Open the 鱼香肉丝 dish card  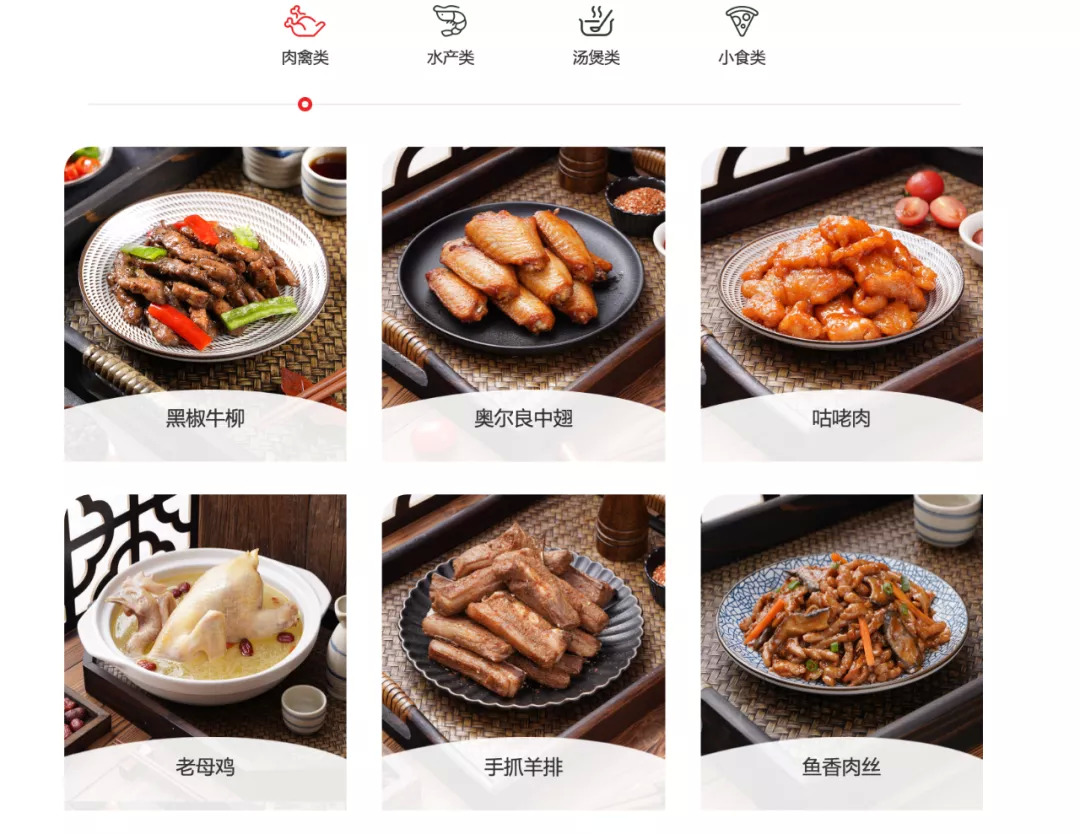[x=841, y=651]
